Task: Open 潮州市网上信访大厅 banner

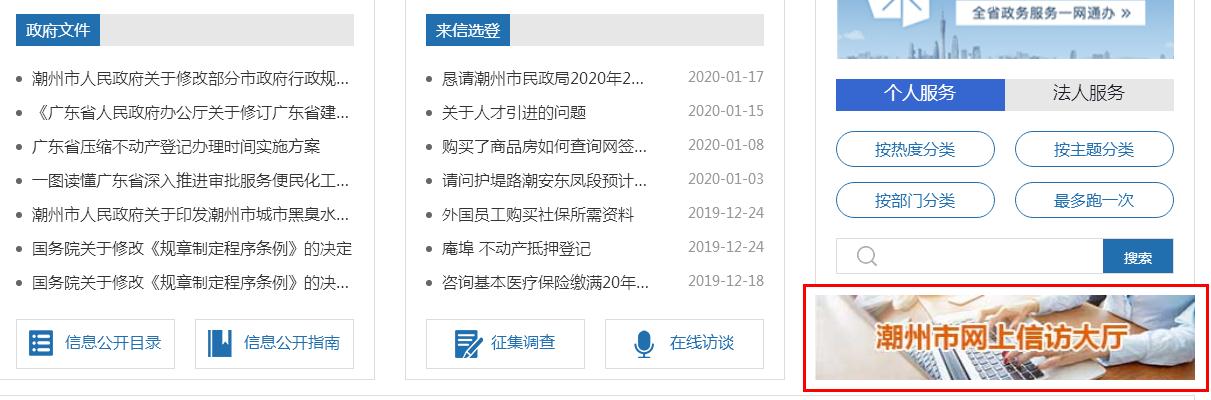Action: 1004,338
